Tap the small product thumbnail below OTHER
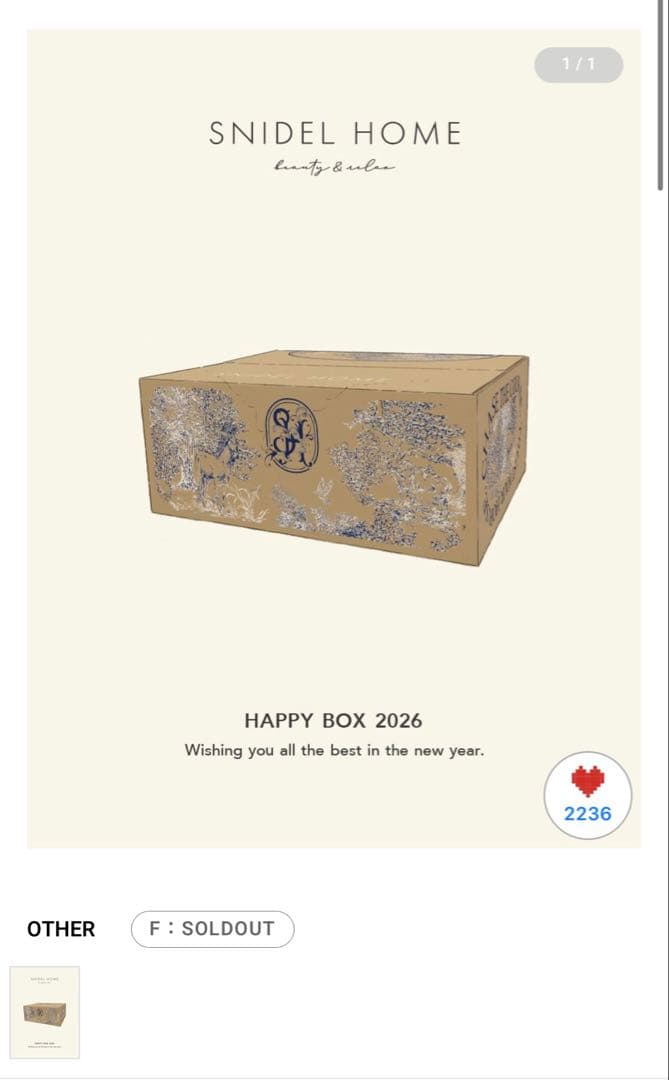The width and height of the screenshot is (669, 1080). [45, 1011]
